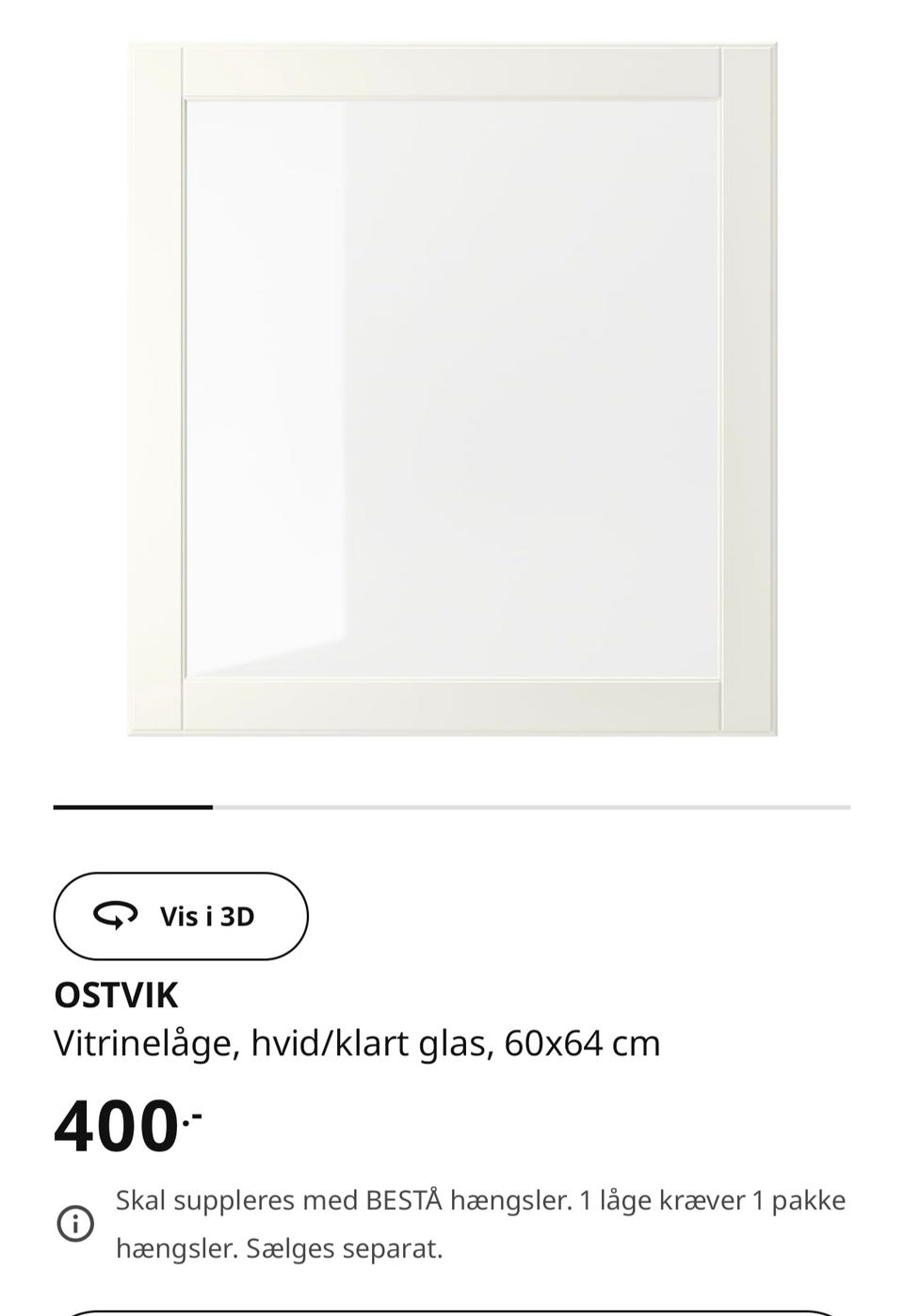
Task: Select the curved-arrow icon inside Vis i 3D
Action: 113,914
